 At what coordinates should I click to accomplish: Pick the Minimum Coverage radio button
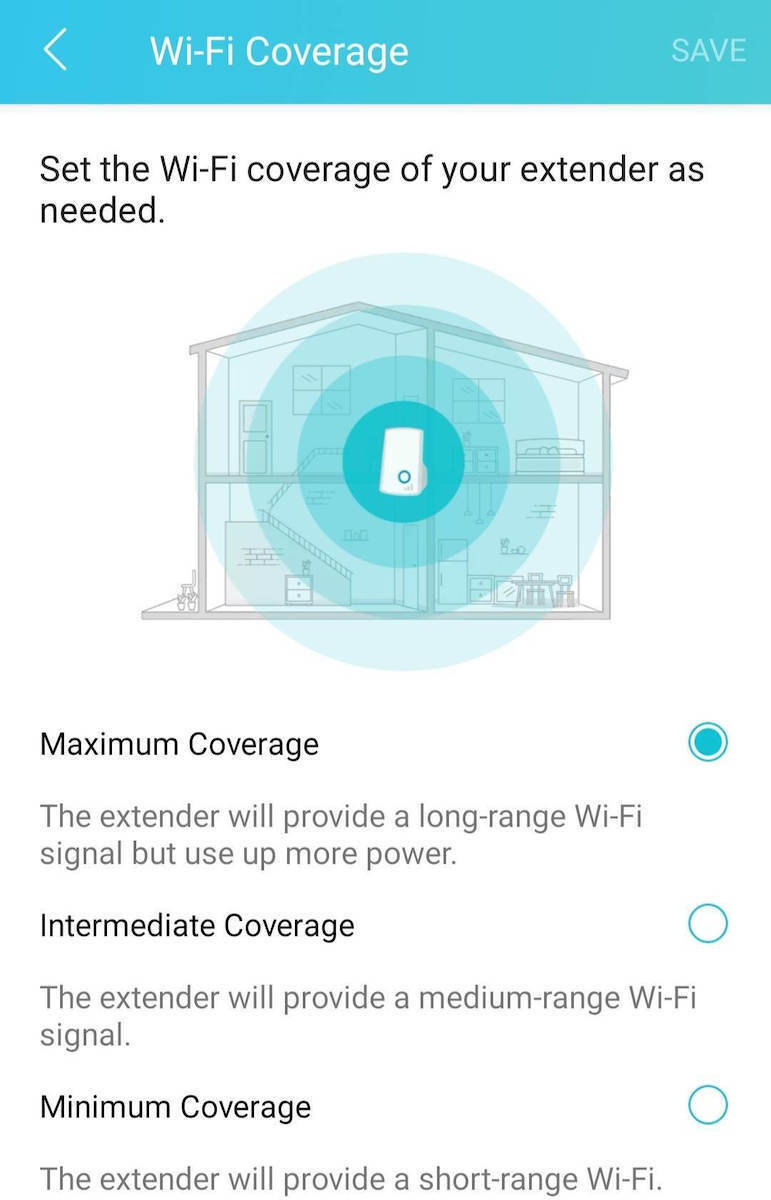tap(707, 1106)
